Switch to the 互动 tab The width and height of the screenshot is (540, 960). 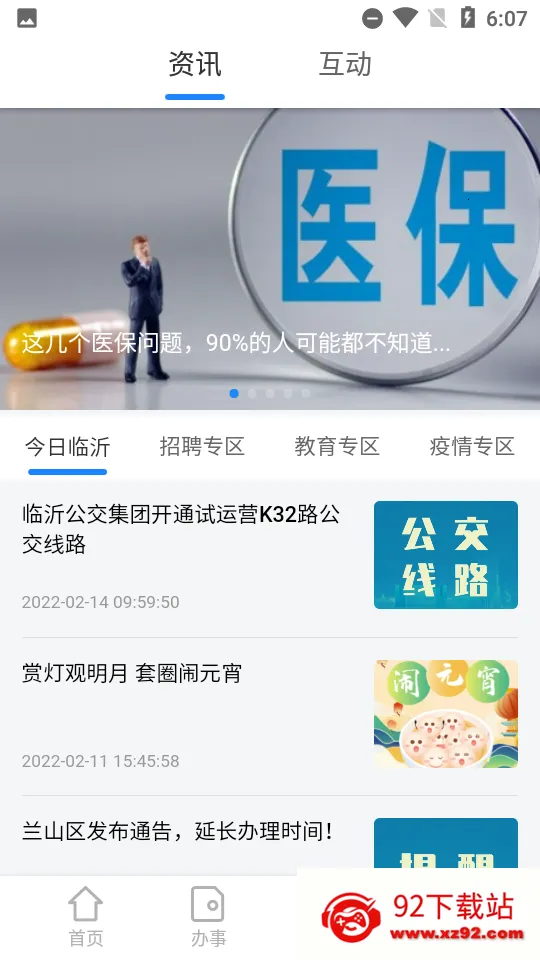345,64
